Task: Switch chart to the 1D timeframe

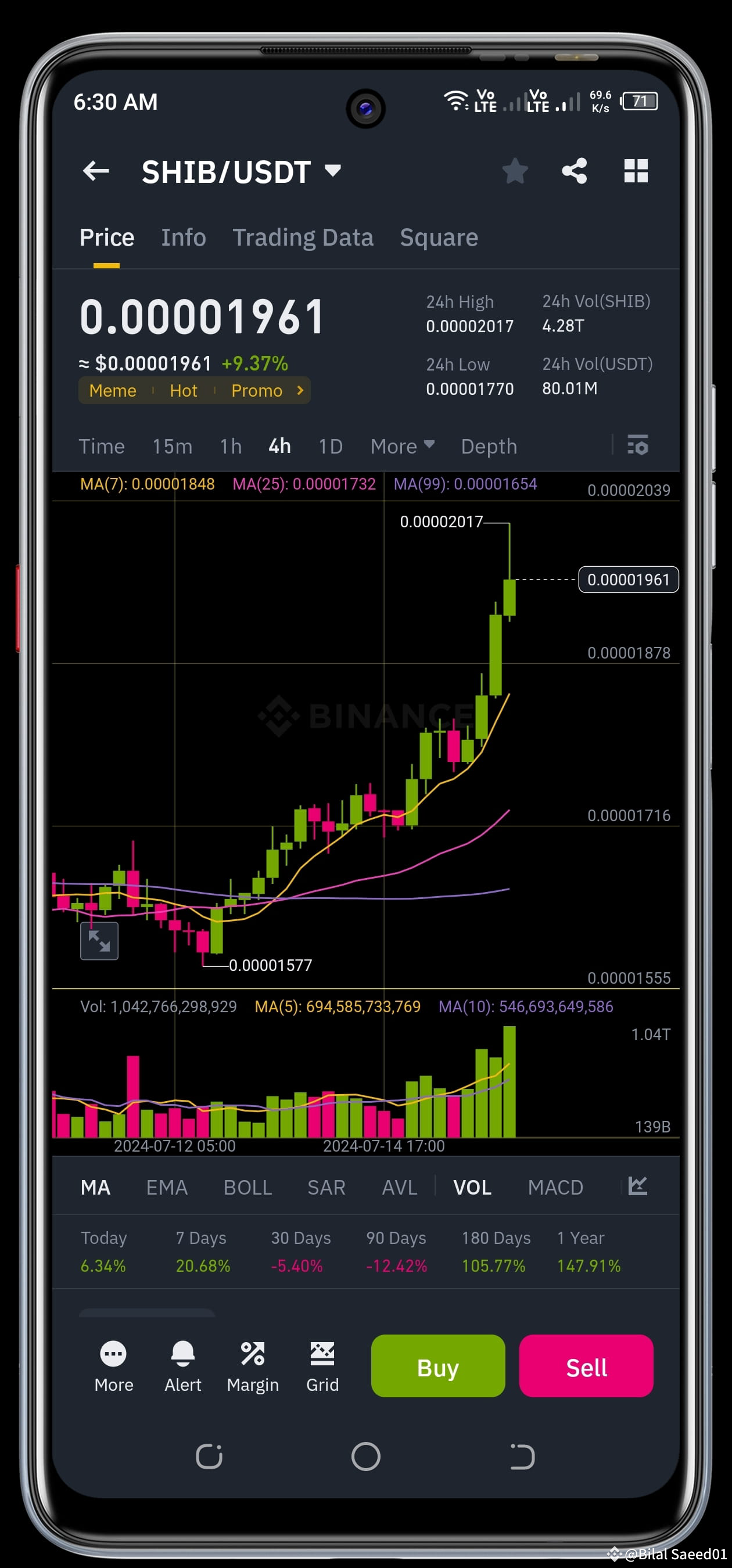Action: (x=330, y=446)
